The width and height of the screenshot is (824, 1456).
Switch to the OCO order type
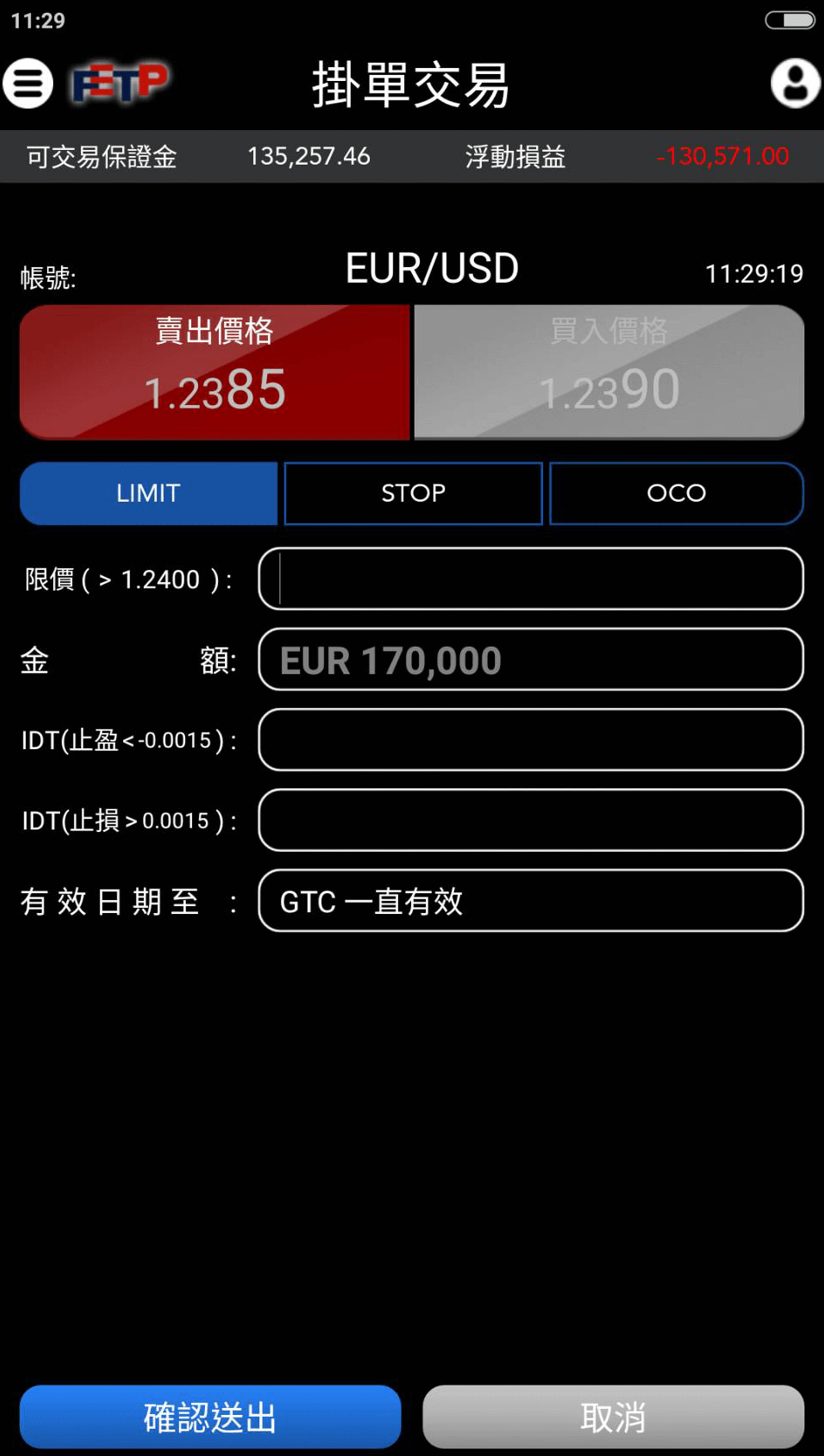[676, 493]
